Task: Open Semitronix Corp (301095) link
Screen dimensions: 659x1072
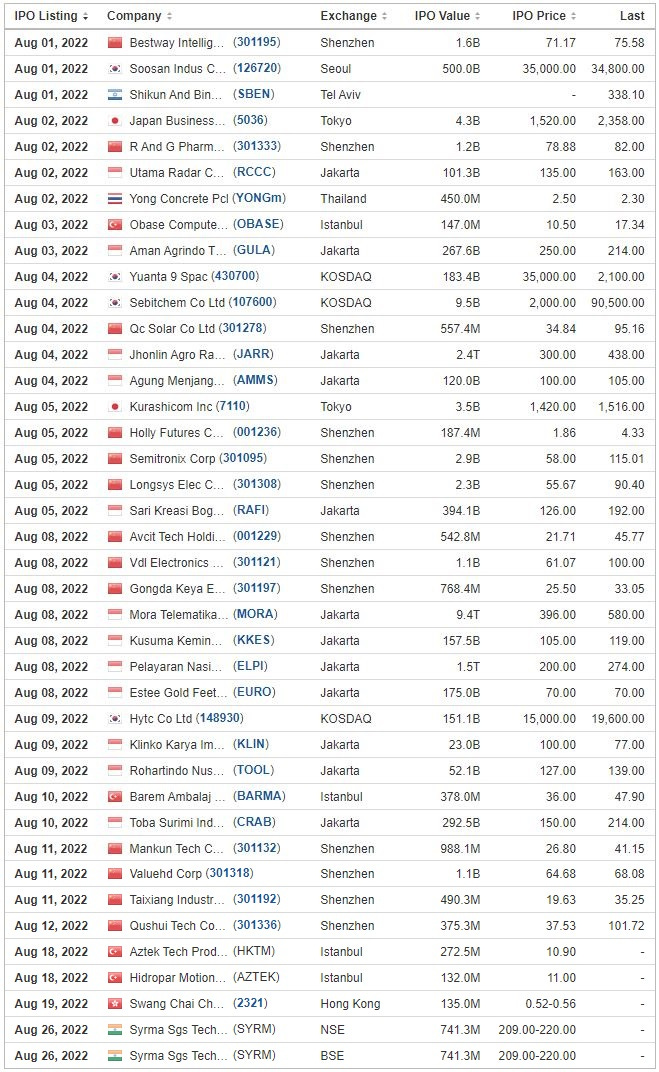Action: click(198, 458)
